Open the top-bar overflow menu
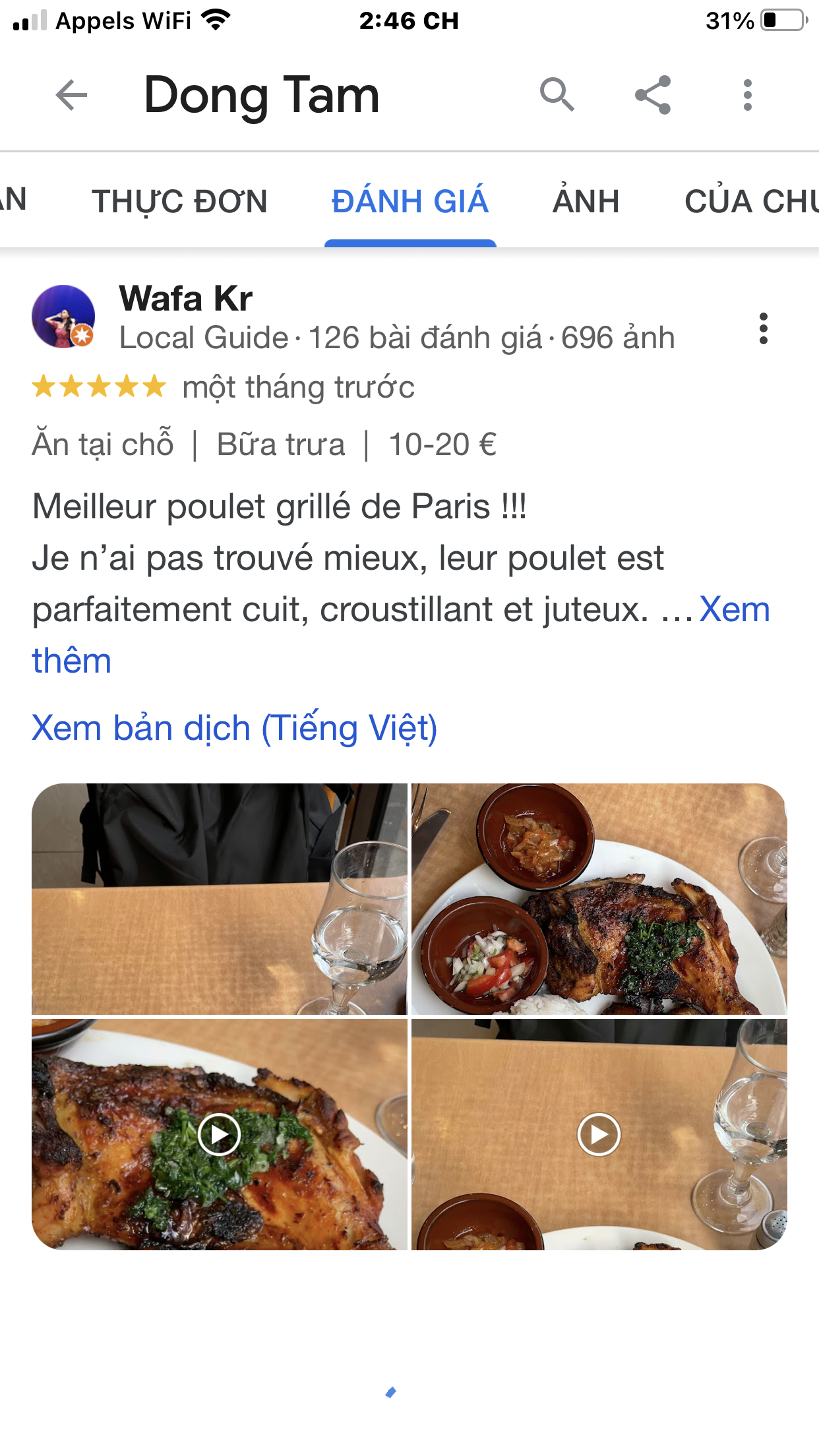Viewport: 819px width, 1456px height. [x=747, y=96]
